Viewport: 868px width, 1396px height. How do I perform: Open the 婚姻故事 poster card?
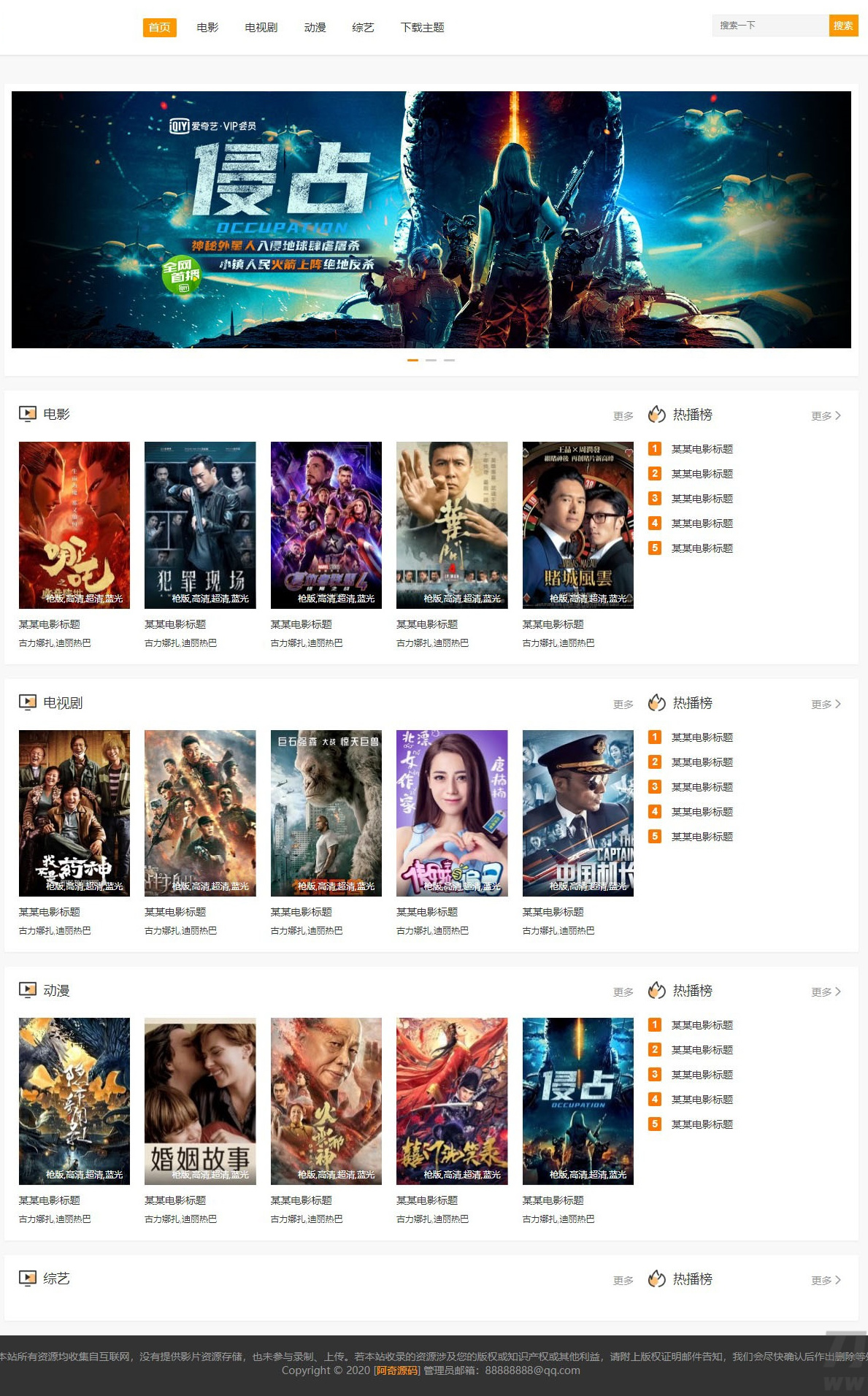point(200,1101)
